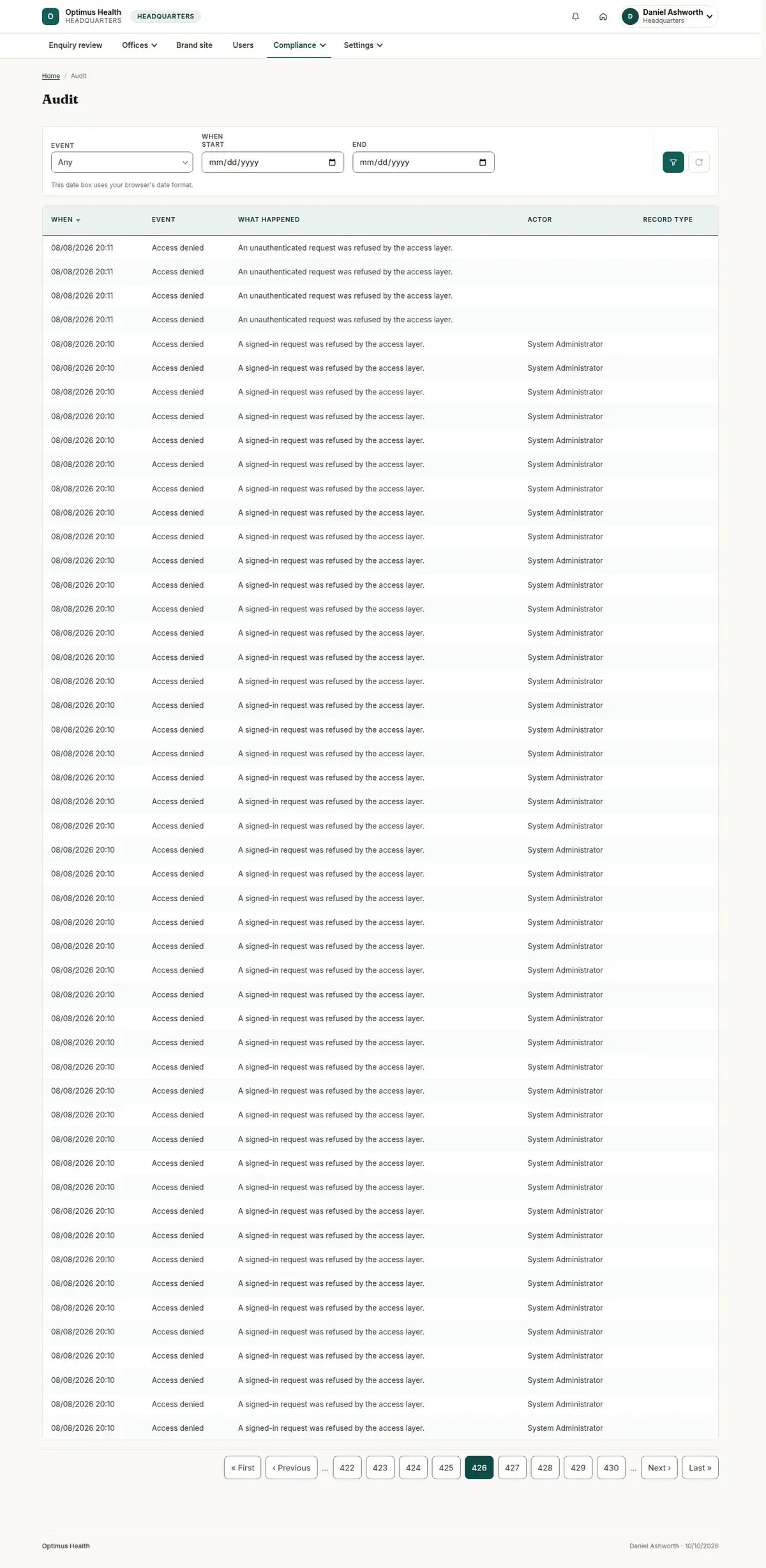The image size is (766, 1568).
Task: Open the Event filter dropdown
Action: (122, 162)
